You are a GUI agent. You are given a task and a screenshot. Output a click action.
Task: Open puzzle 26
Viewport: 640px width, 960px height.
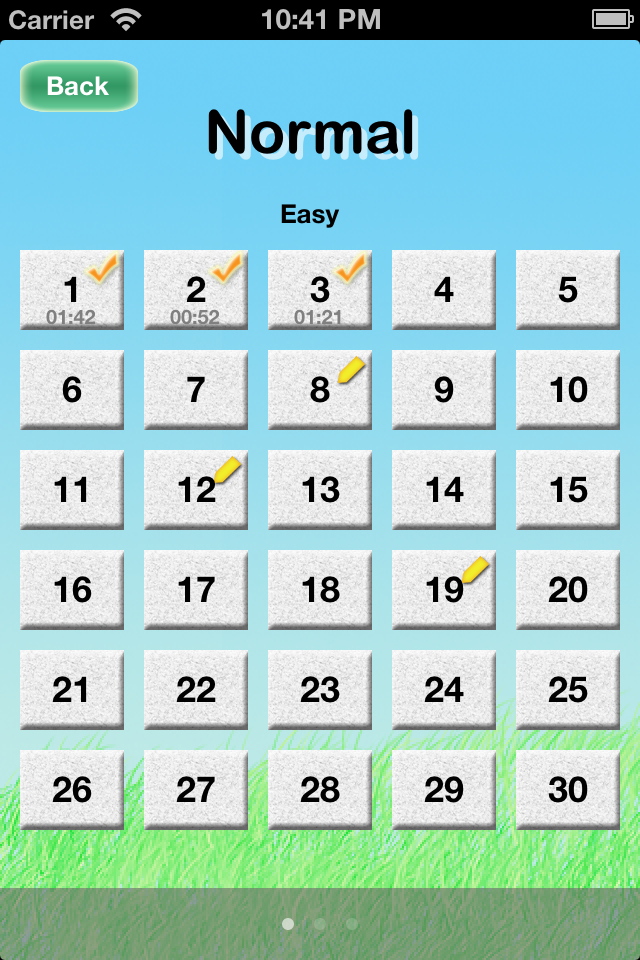72,789
